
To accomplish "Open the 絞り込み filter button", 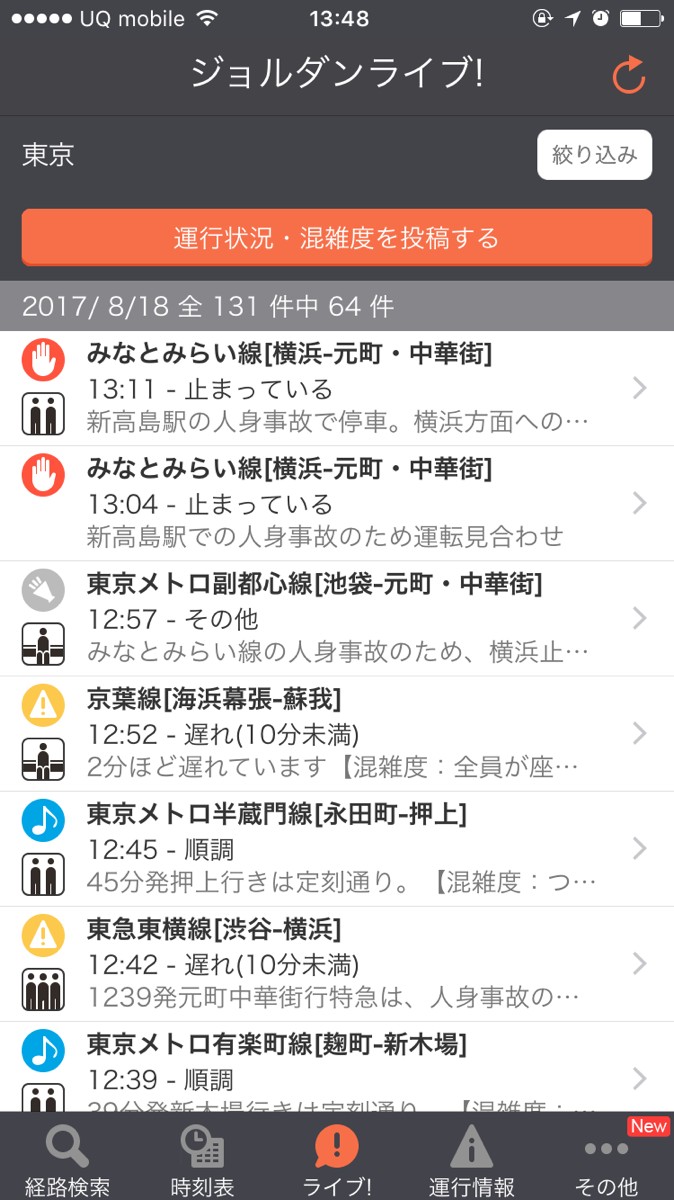I will pos(594,155).
